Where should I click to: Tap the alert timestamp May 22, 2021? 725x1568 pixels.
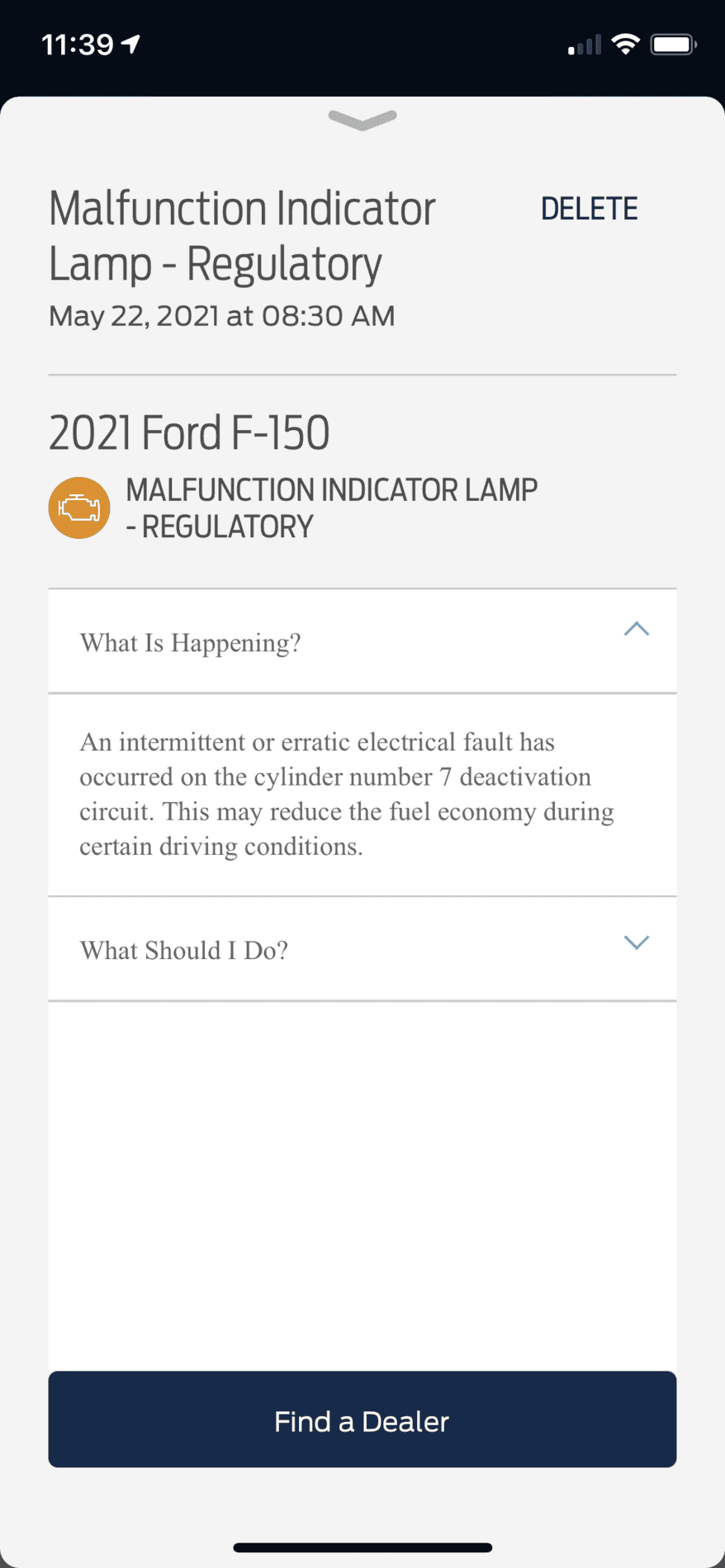coord(221,315)
